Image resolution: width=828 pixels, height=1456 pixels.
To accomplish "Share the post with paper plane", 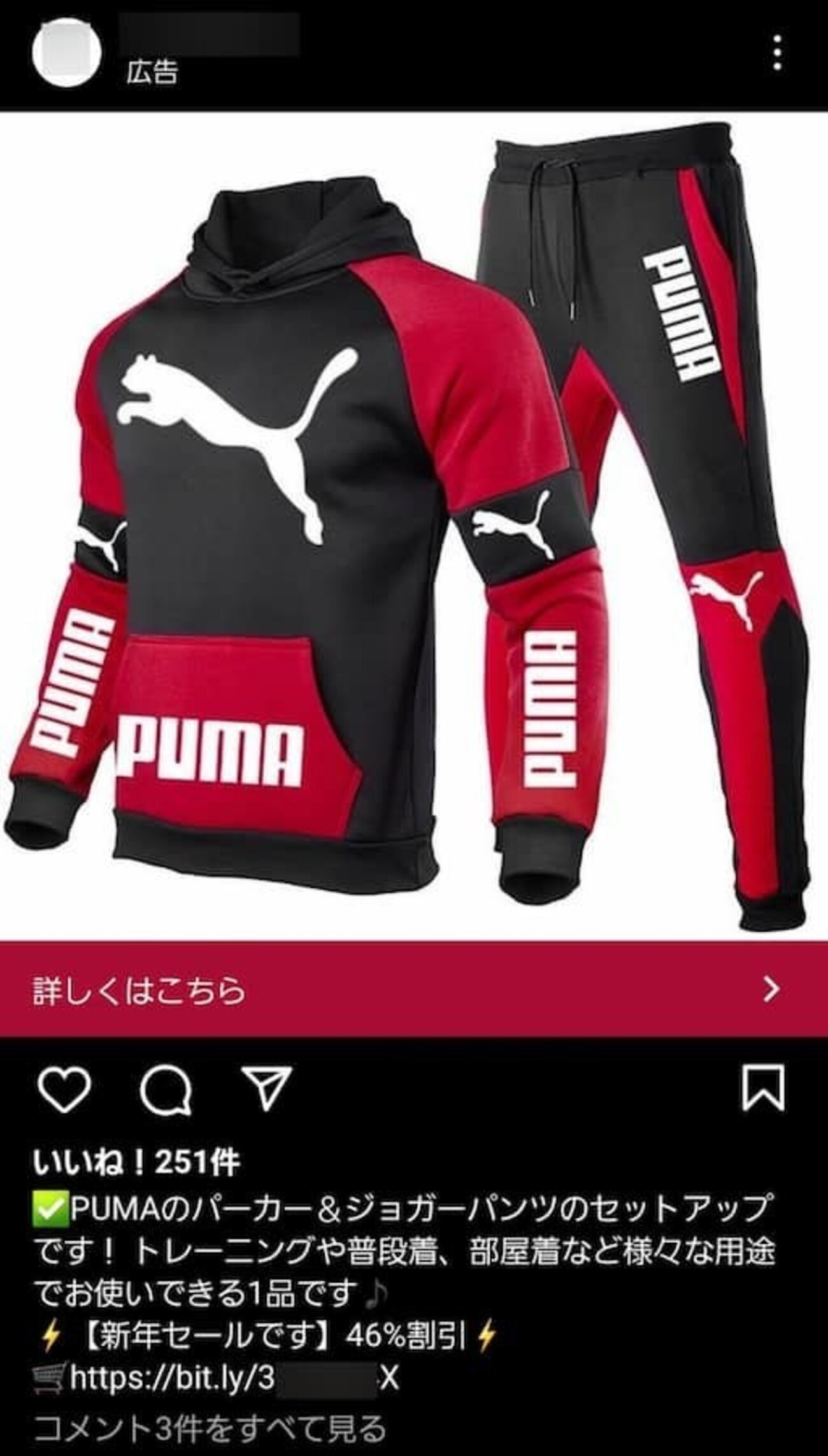I will coord(268,1089).
